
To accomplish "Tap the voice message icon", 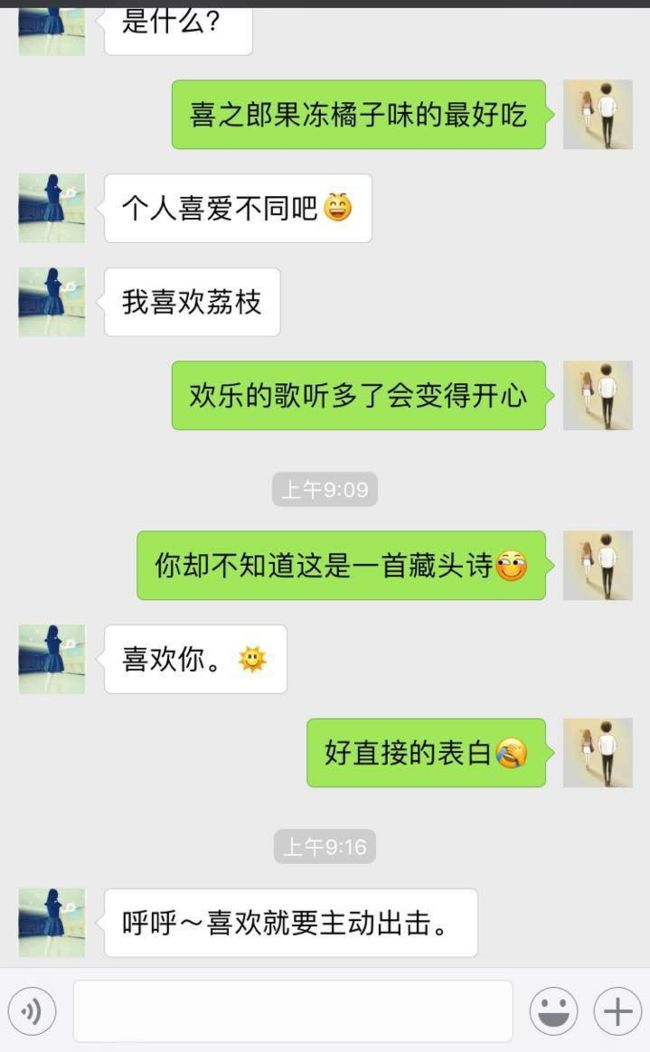I will coord(32,1010).
